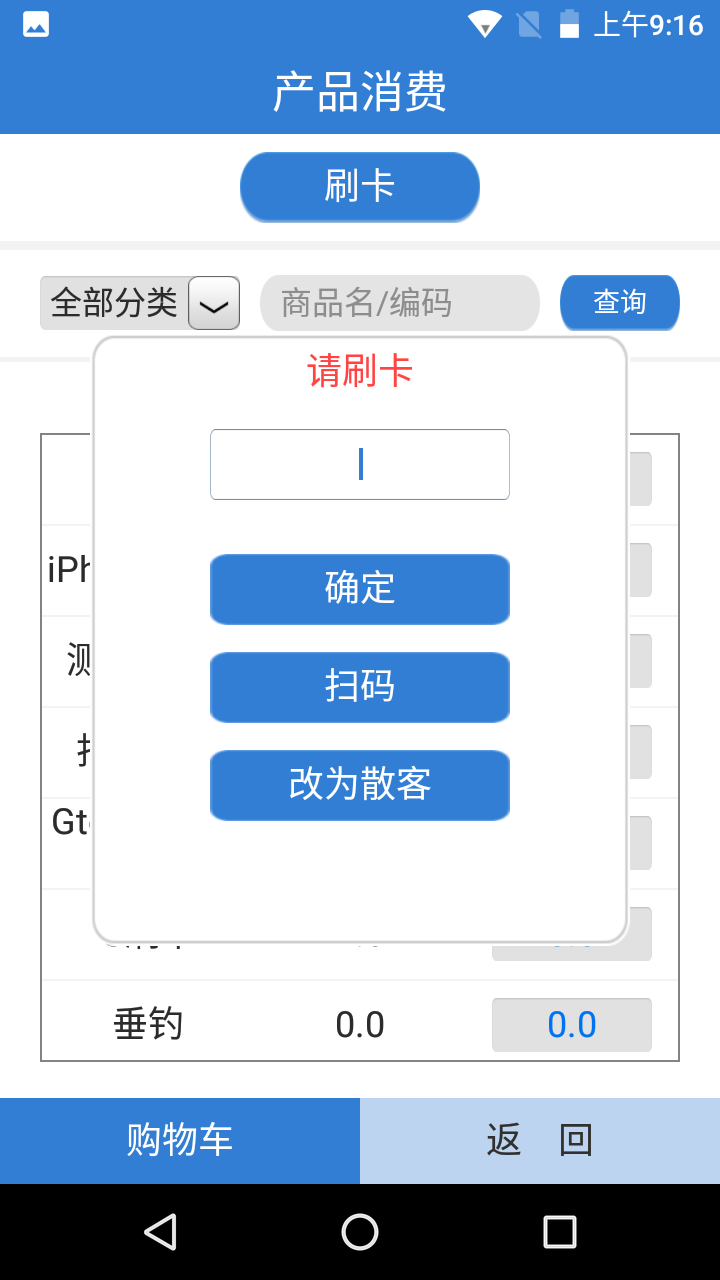
Task: Confirm with the 确定 button
Action: (x=360, y=589)
